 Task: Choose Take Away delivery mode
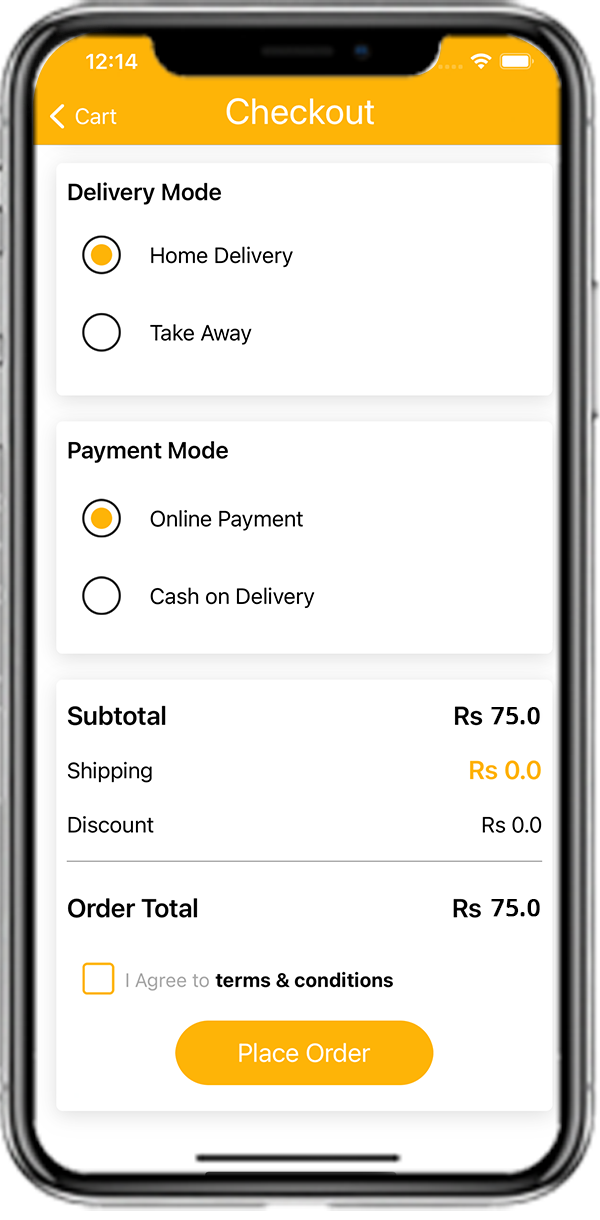[x=101, y=333]
